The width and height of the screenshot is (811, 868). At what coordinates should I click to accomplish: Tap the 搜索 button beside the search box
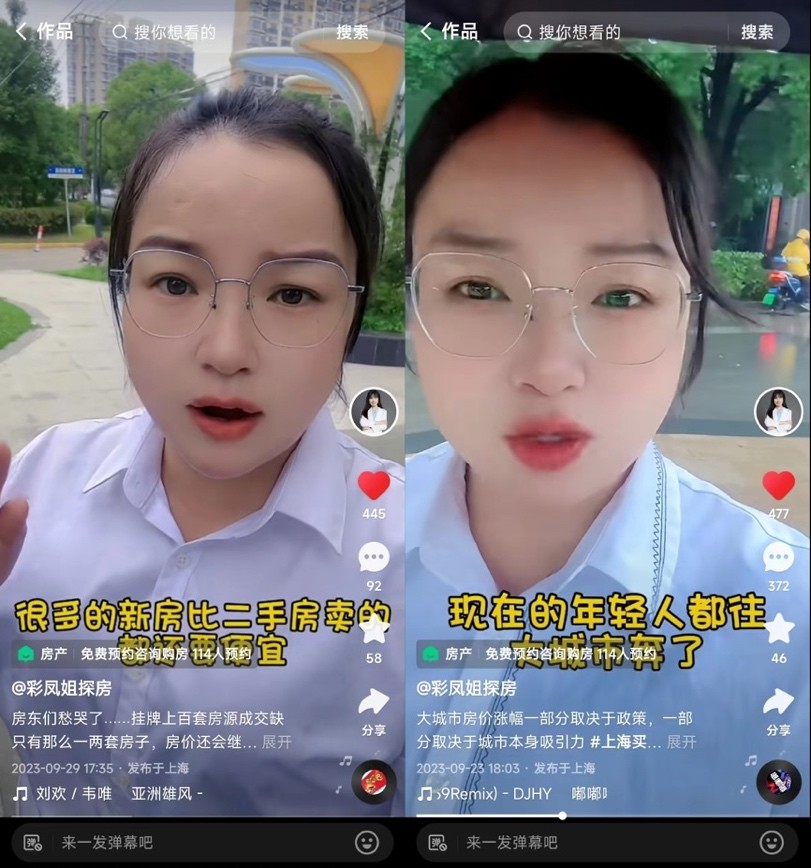click(352, 32)
